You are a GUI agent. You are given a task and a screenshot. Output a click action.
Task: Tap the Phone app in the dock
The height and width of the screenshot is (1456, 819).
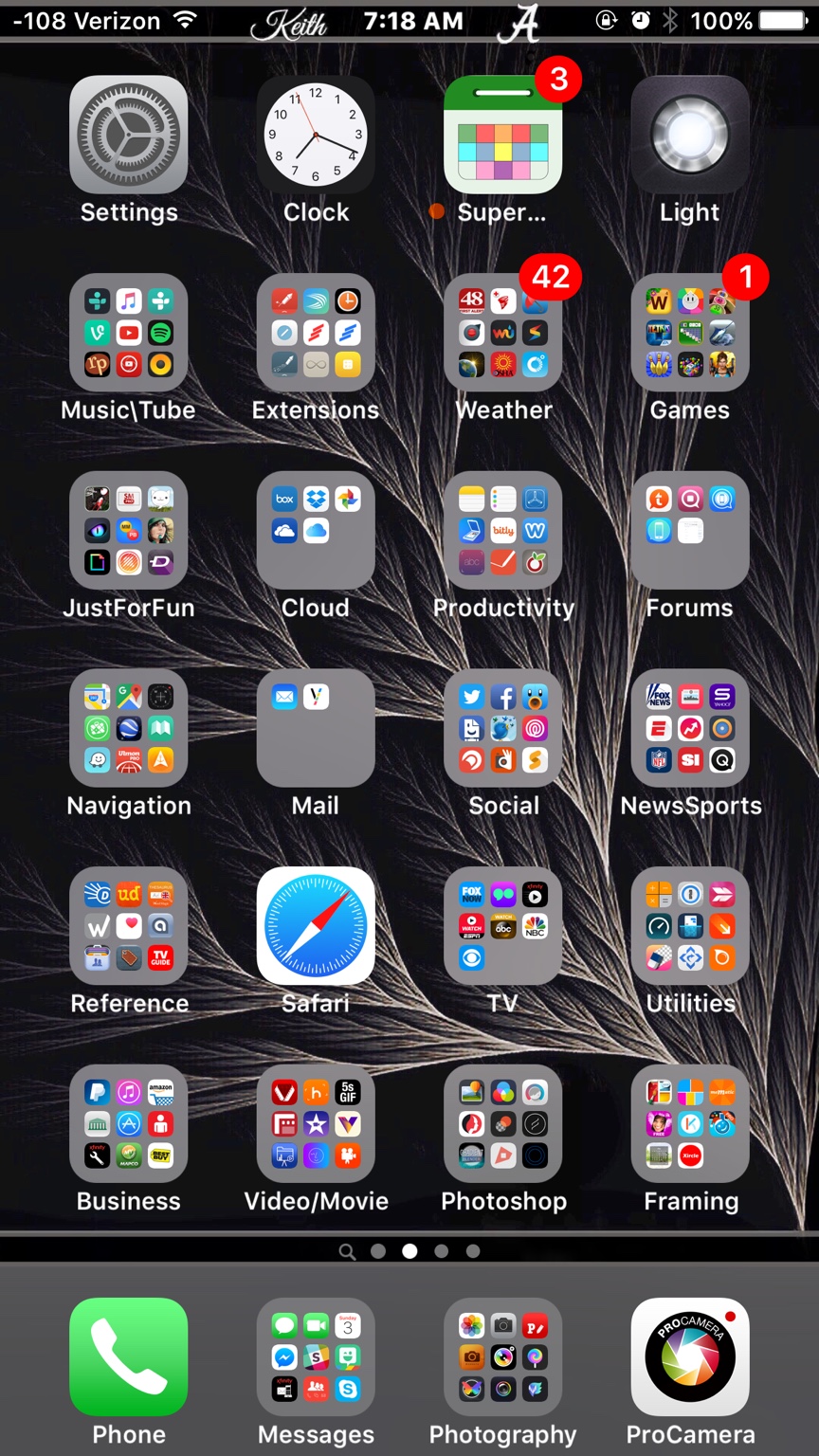pos(128,1356)
